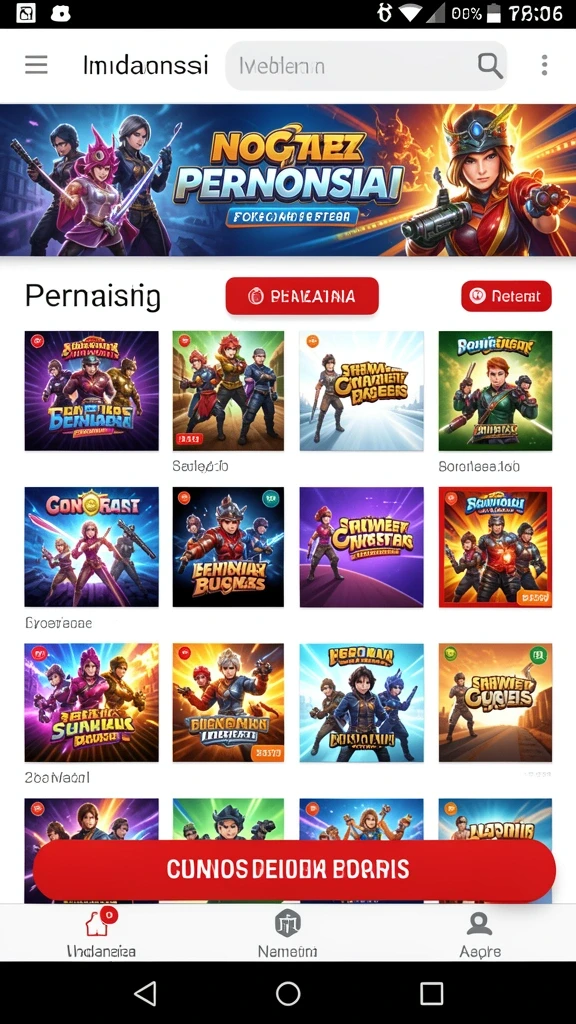Switch to the Aepre profile tab

pyautogui.click(x=480, y=934)
